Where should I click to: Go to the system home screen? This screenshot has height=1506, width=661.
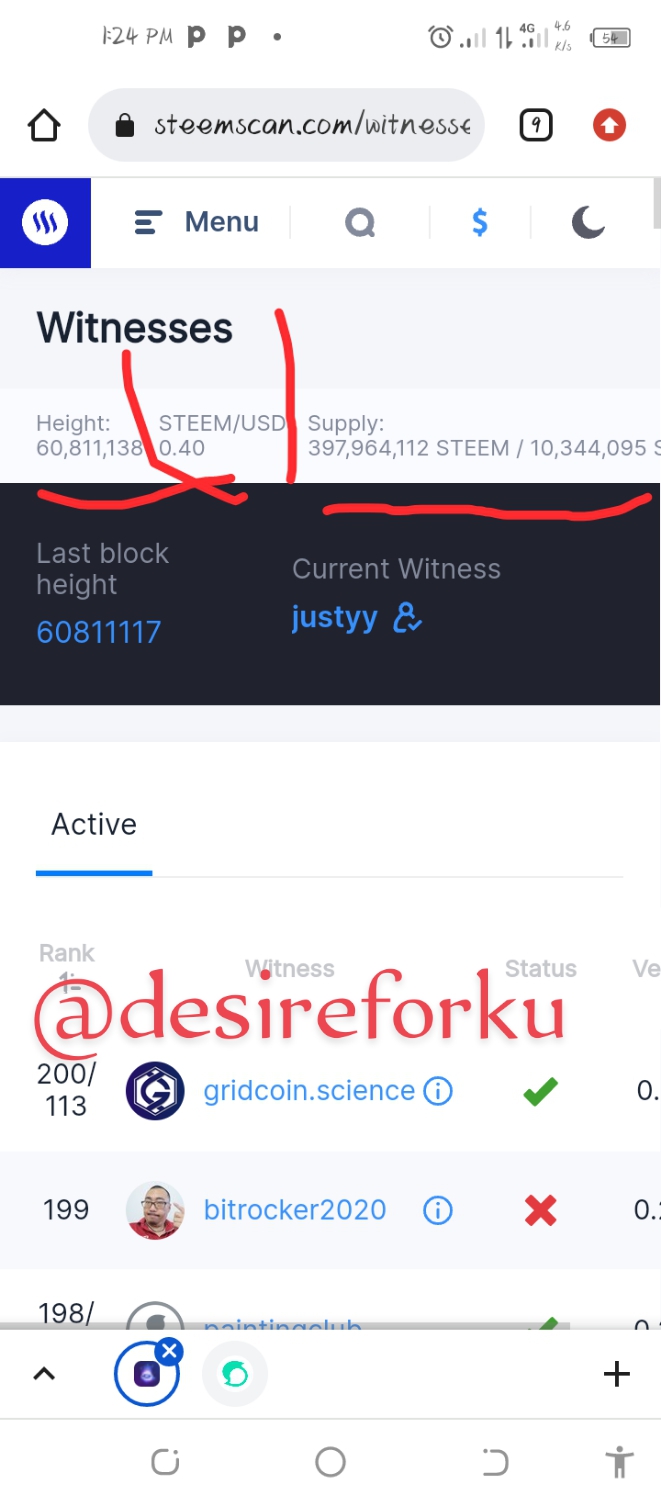[x=330, y=1463]
